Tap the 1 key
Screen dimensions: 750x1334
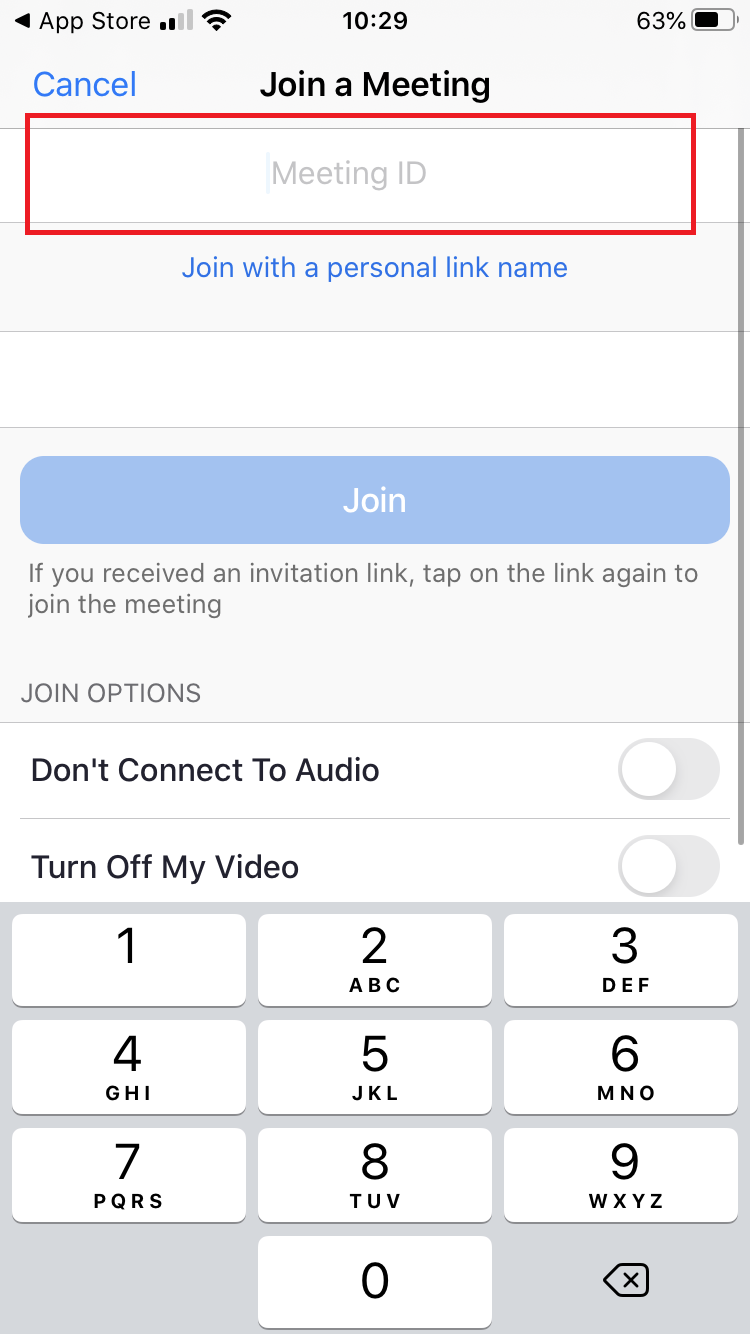128,958
